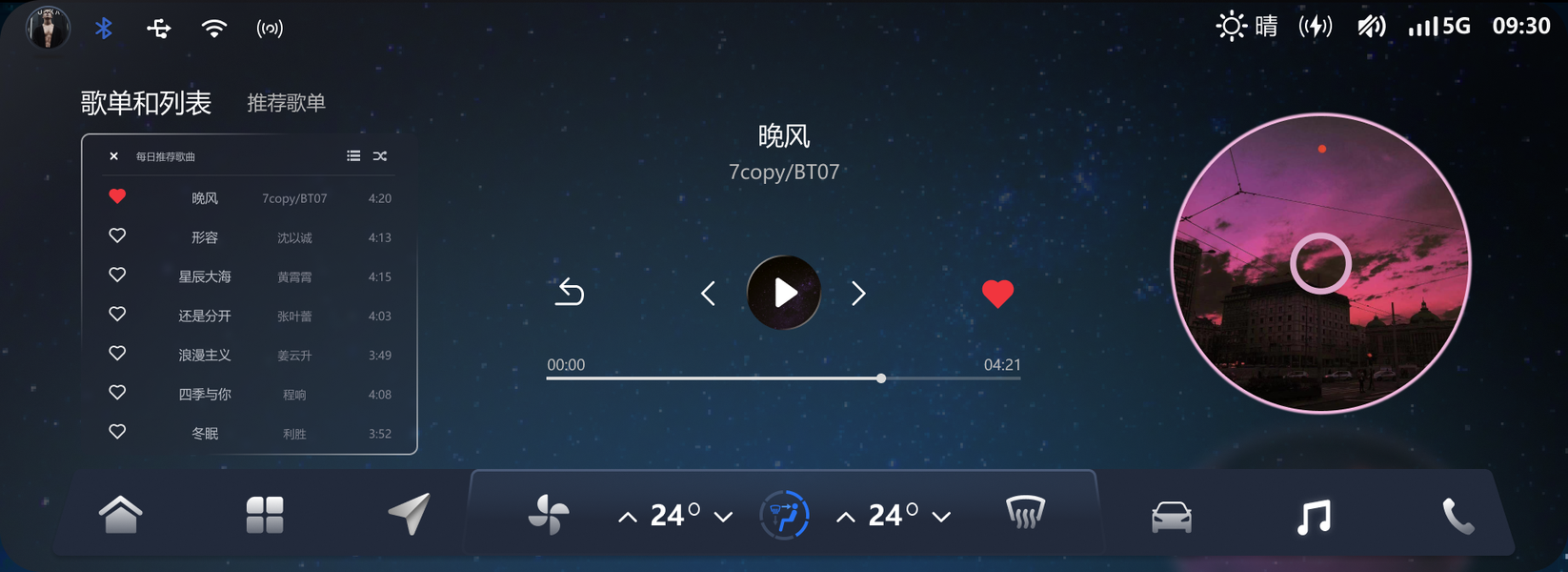The width and height of the screenshot is (1568, 572).
Task: Open the apps grid
Action: [x=265, y=516]
